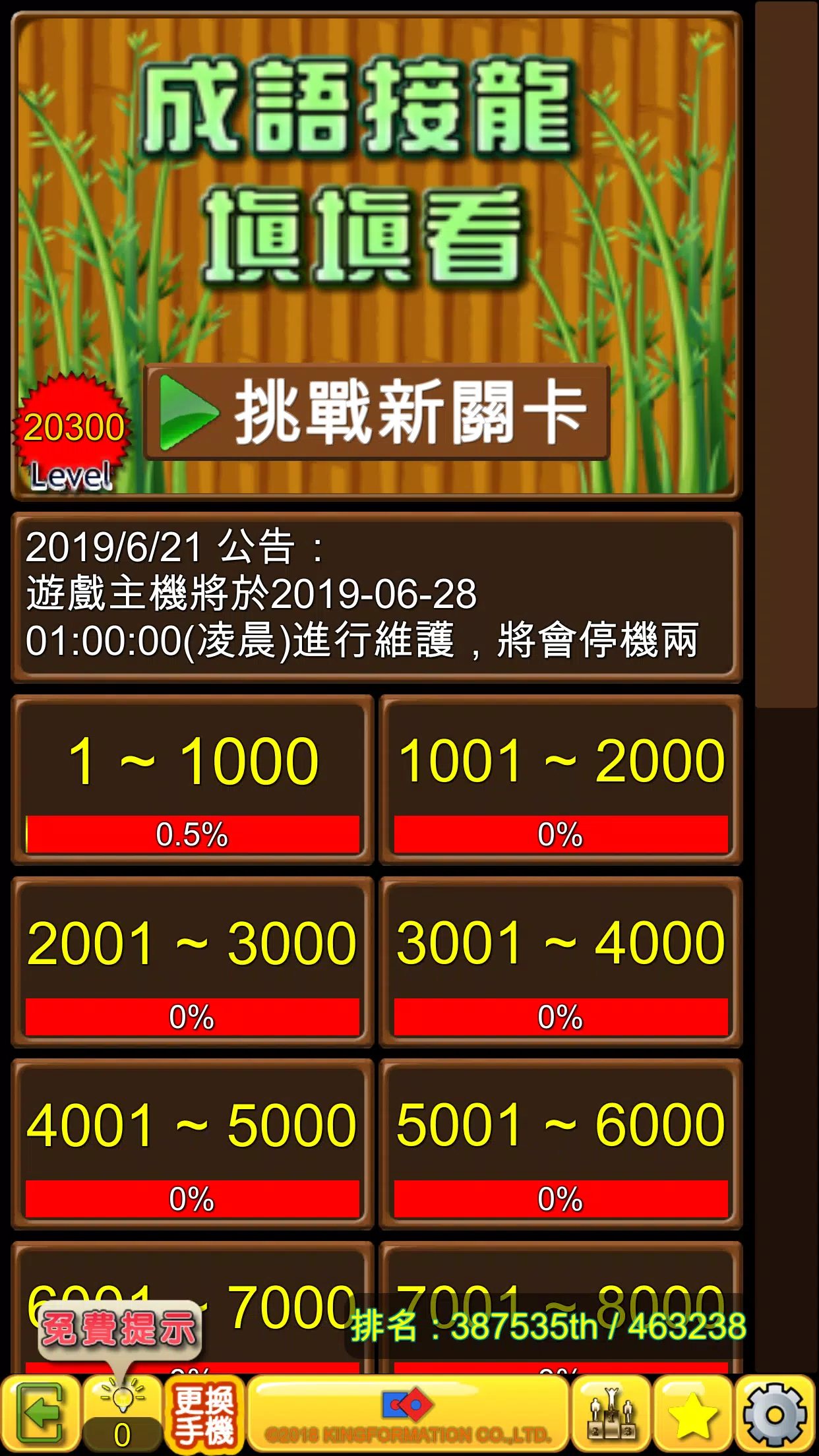Open the 2019/6/21 announcement panel

377,597
